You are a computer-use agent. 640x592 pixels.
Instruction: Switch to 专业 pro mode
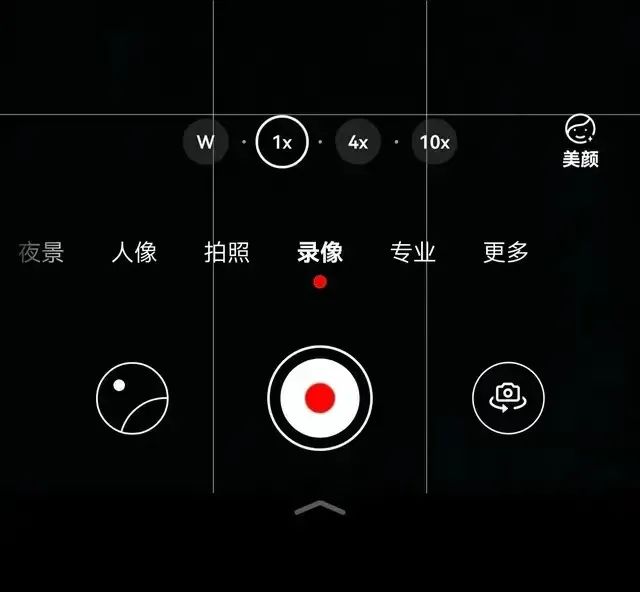point(413,252)
